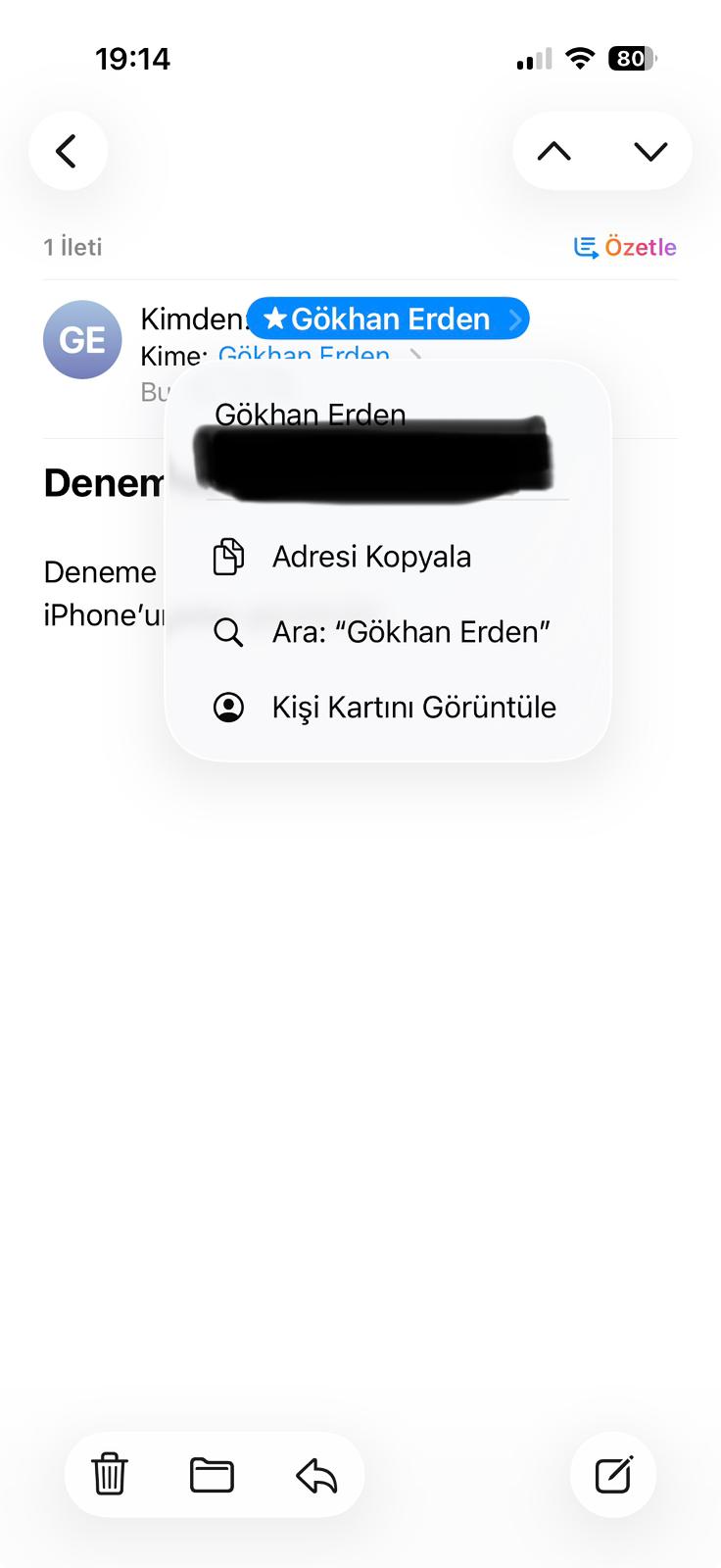Jump to the next message arrow
The height and width of the screenshot is (1568, 721).
click(650, 151)
